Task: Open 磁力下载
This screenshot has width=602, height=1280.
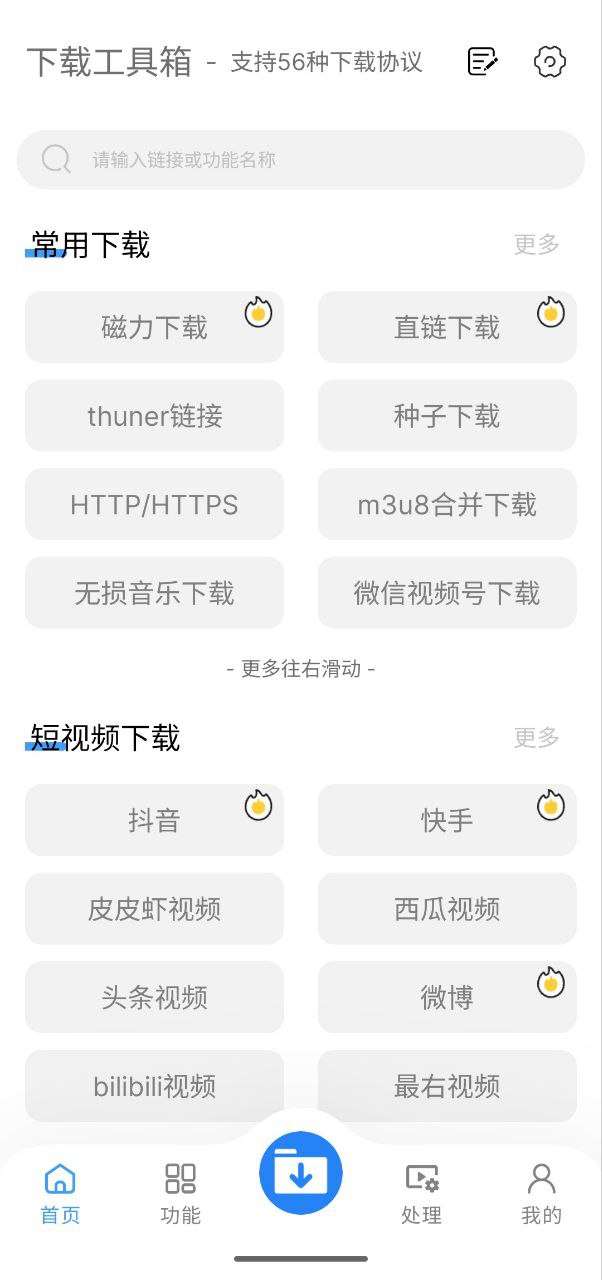Action: [154, 327]
